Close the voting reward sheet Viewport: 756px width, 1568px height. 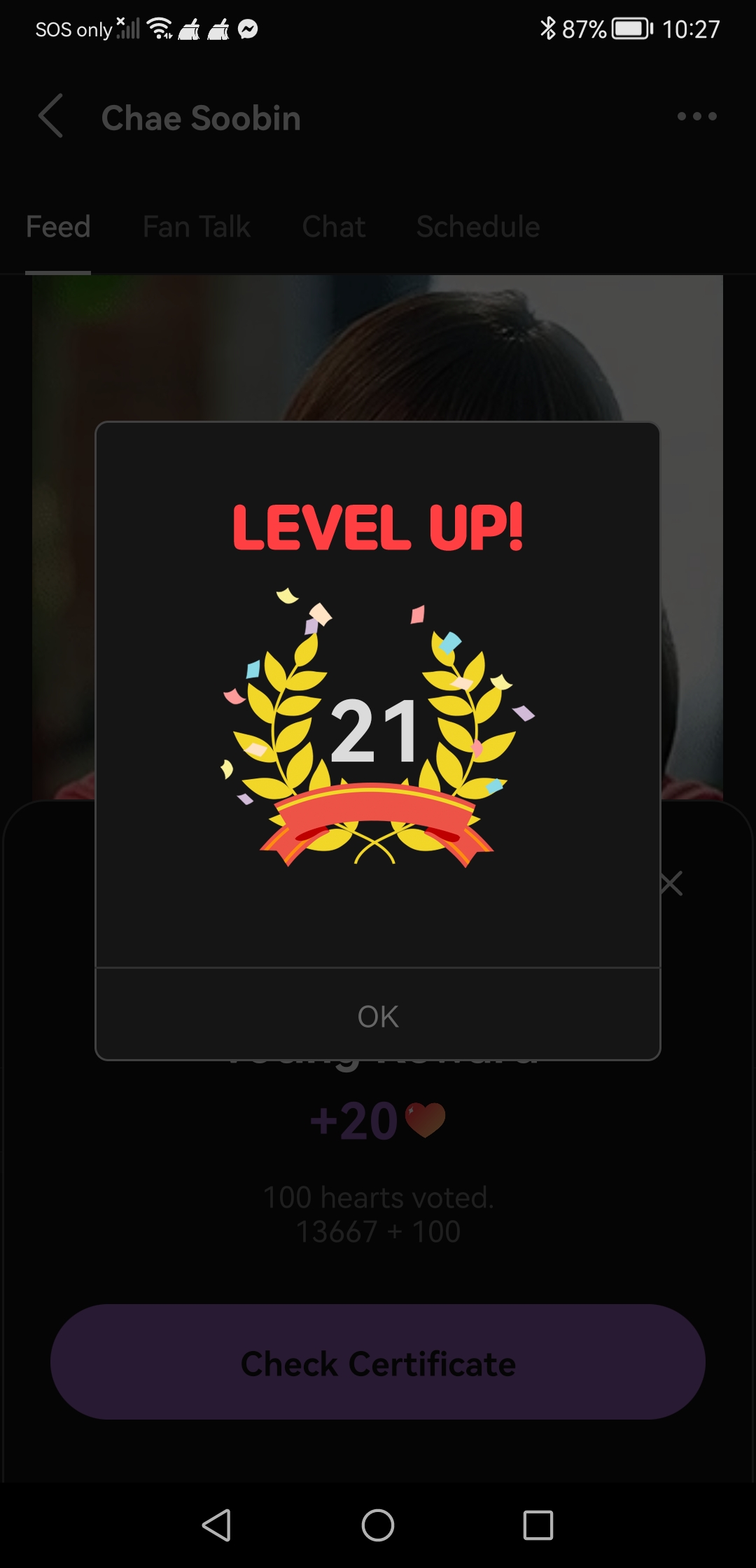pyautogui.click(x=671, y=883)
